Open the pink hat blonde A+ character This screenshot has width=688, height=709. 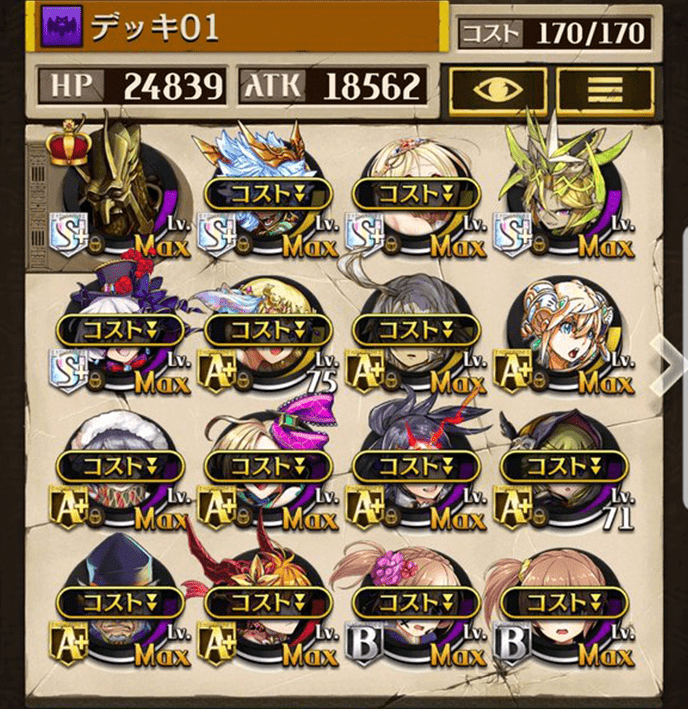[266, 470]
